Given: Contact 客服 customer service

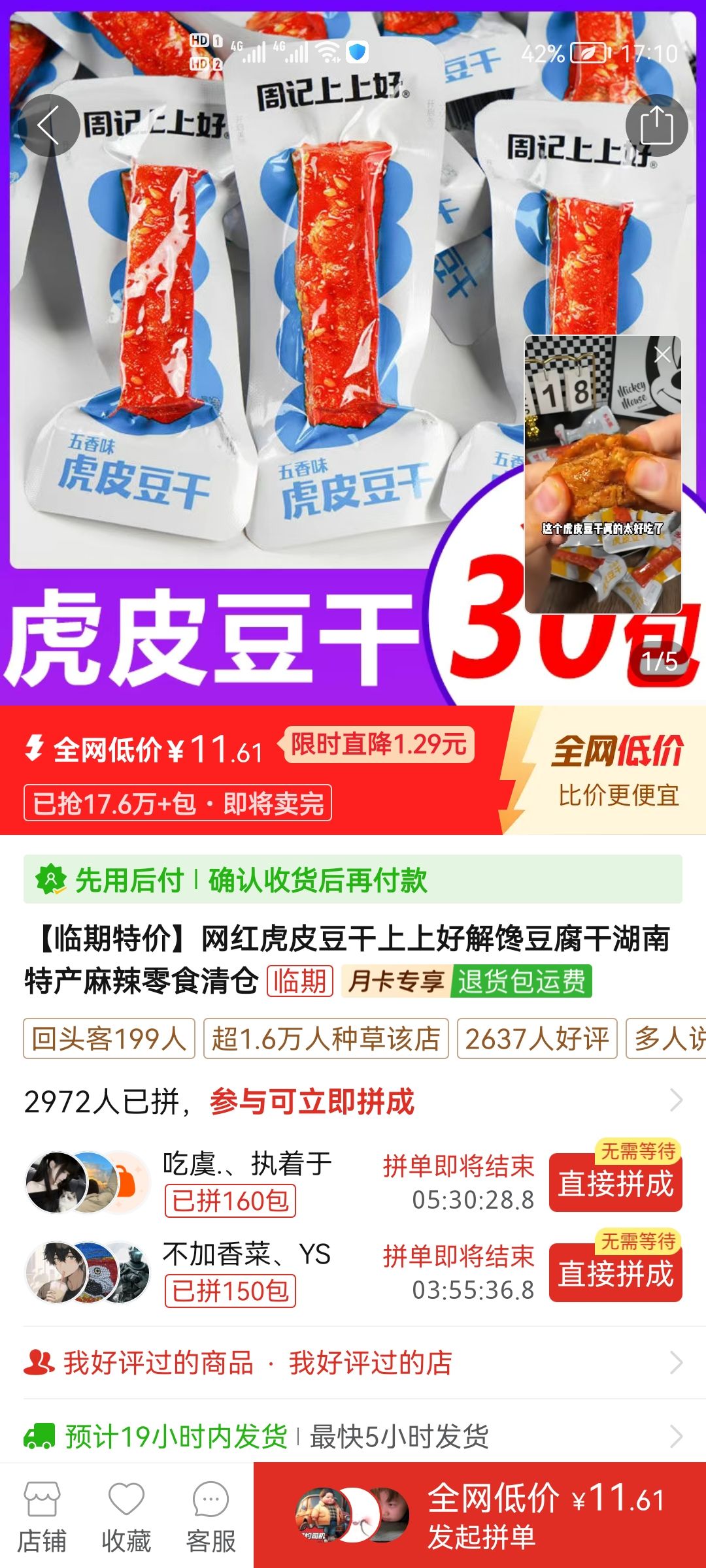Looking at the screenshot, I should (x=210, y=1516).
